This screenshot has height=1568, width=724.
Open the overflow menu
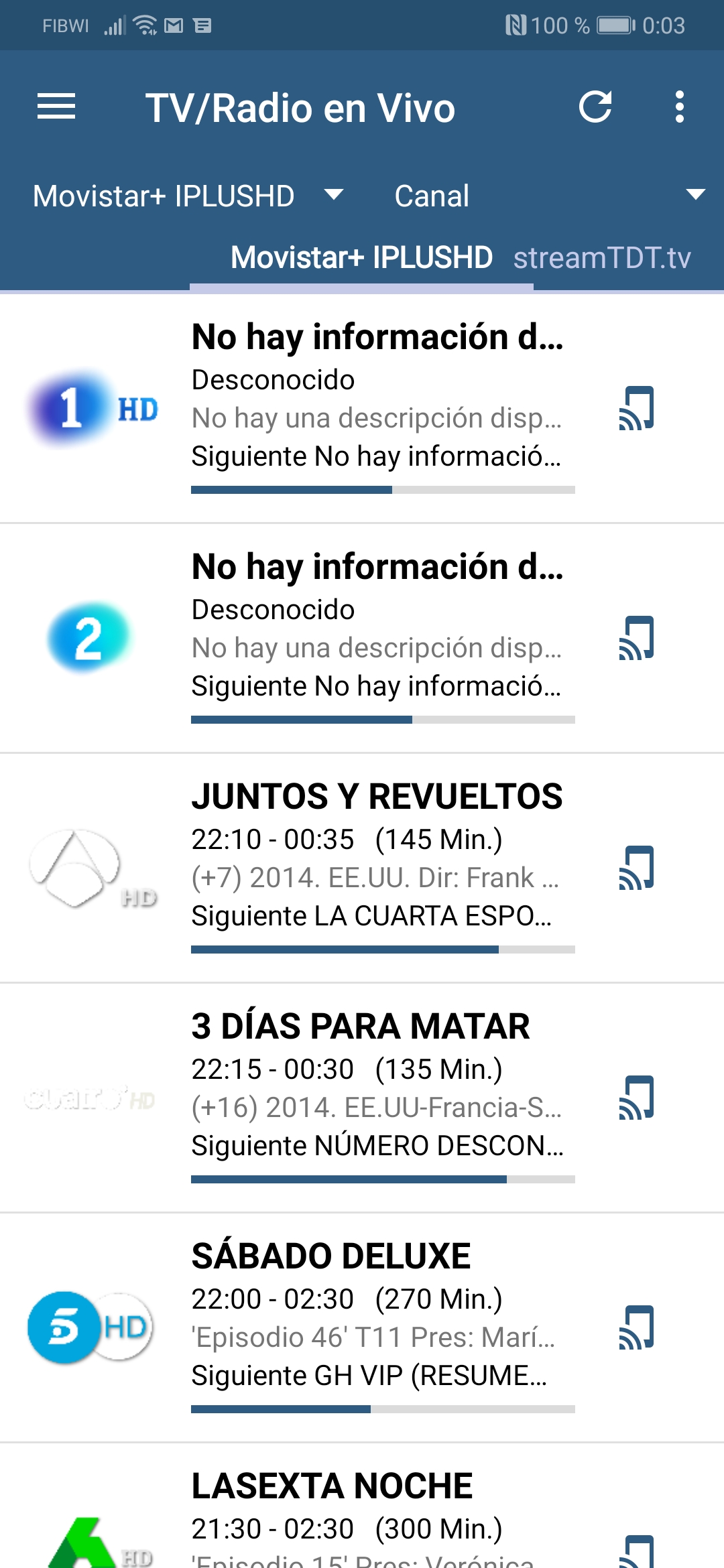pyautogui.click(x=680, y=107)
